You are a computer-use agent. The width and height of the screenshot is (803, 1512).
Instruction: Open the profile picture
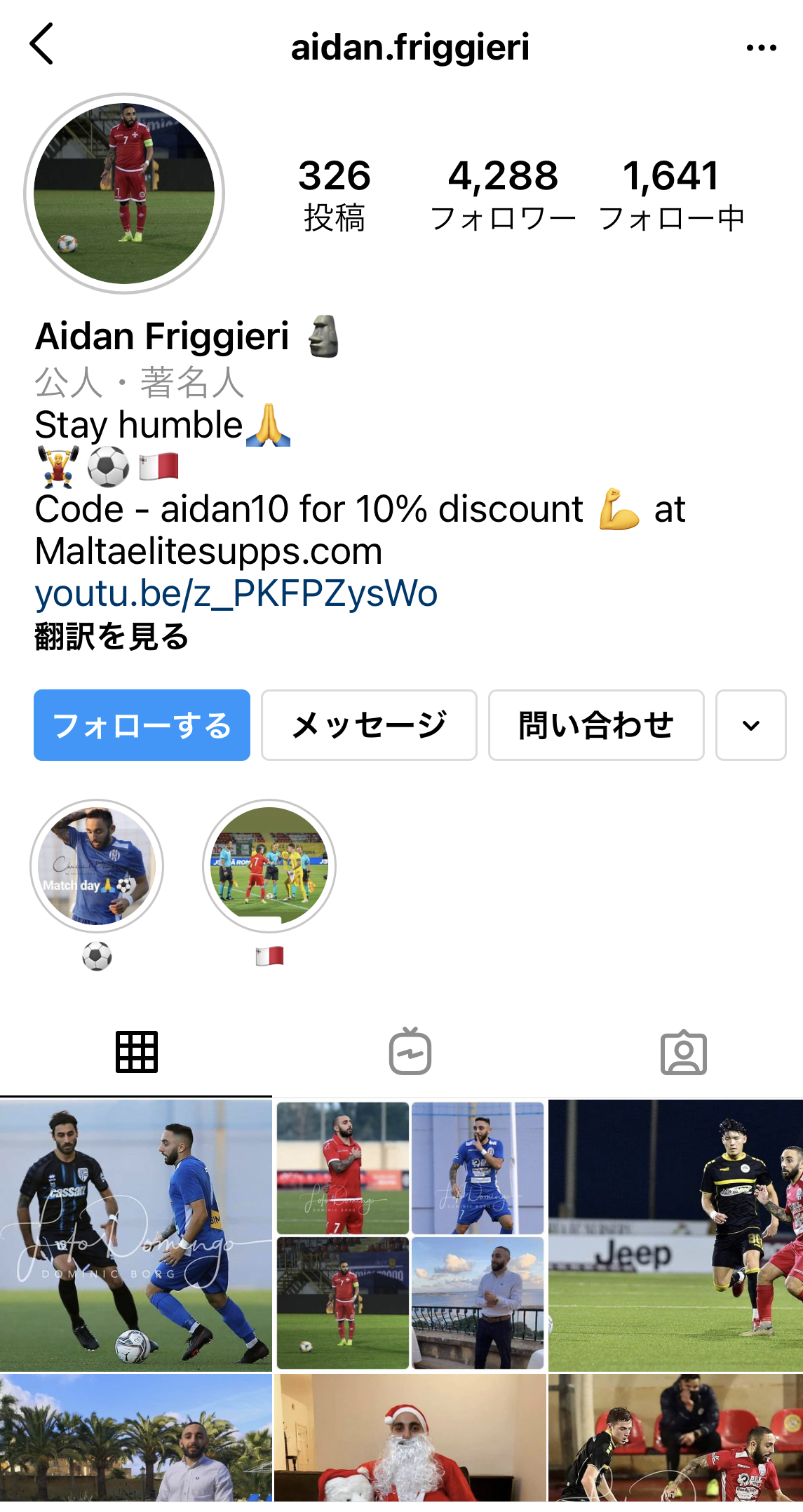tap(124, 194)
